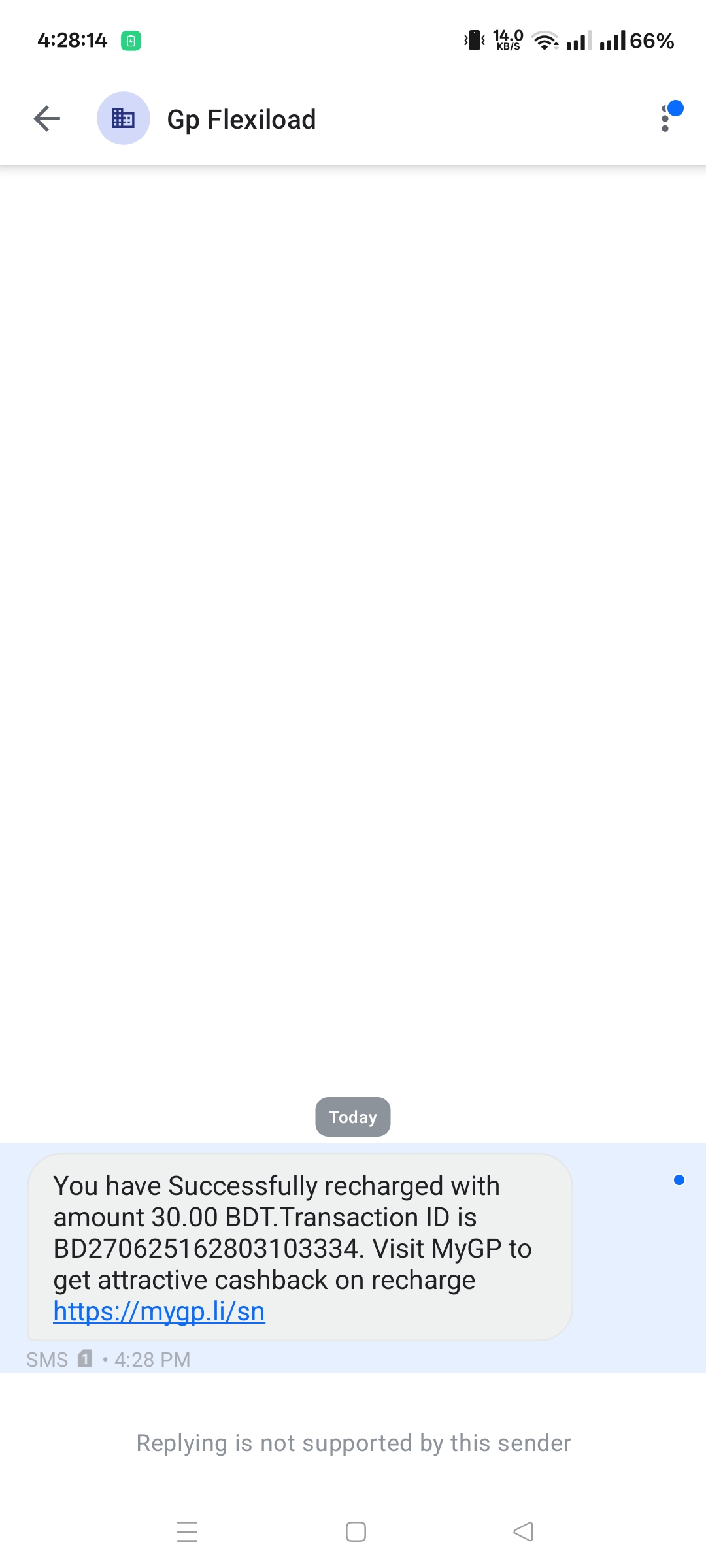Tap the battery percentage indicator
The width and height of the screenshot is (706, 1568).
tap(652, 41)
